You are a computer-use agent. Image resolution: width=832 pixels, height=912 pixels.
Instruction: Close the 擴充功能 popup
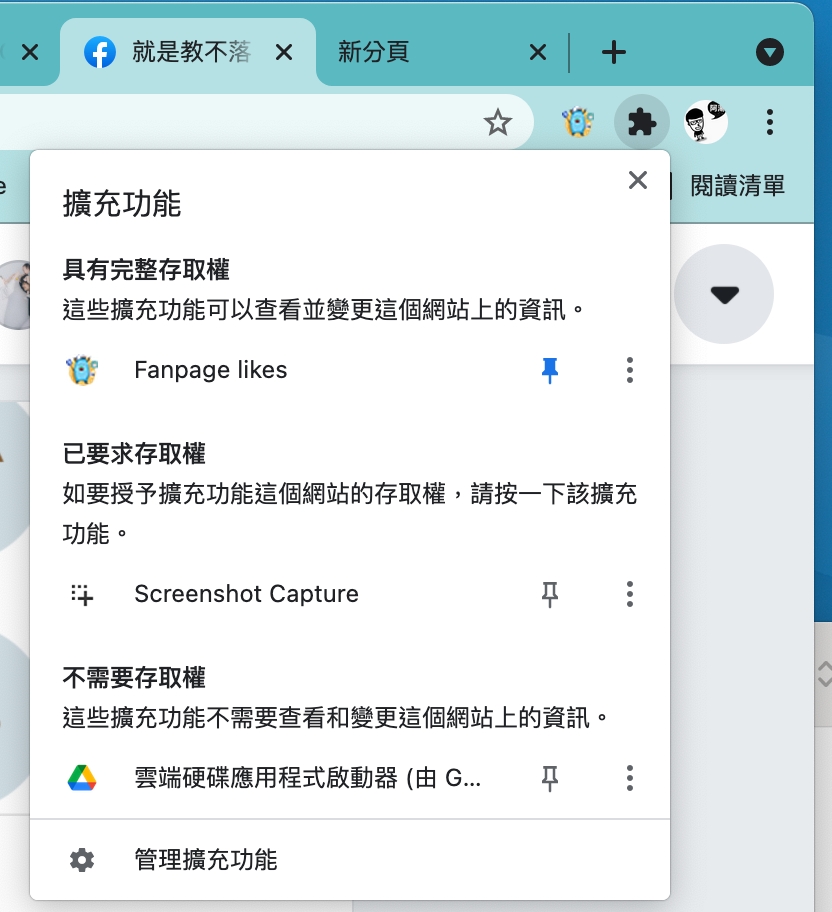pos(637,181)
